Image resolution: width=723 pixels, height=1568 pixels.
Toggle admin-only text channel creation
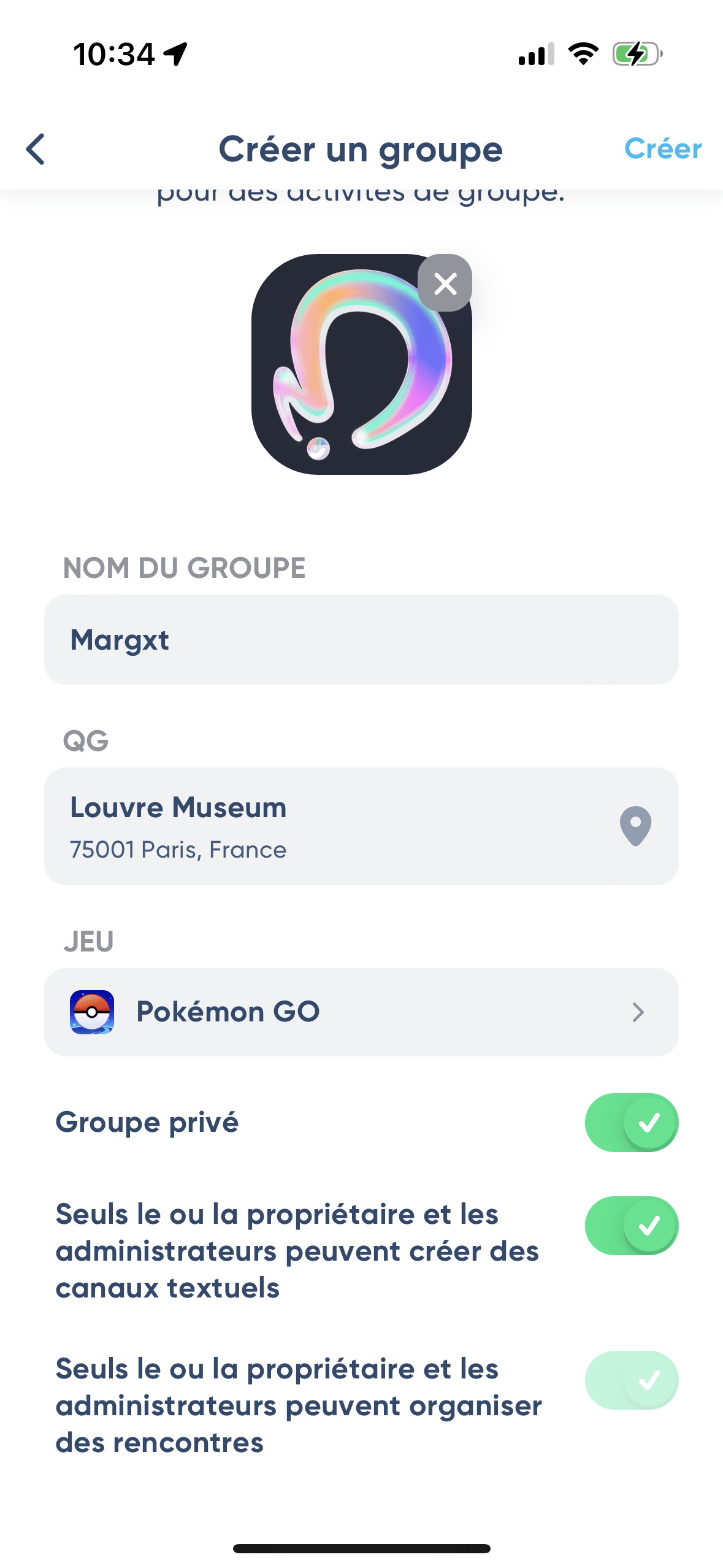(632, 1226)
